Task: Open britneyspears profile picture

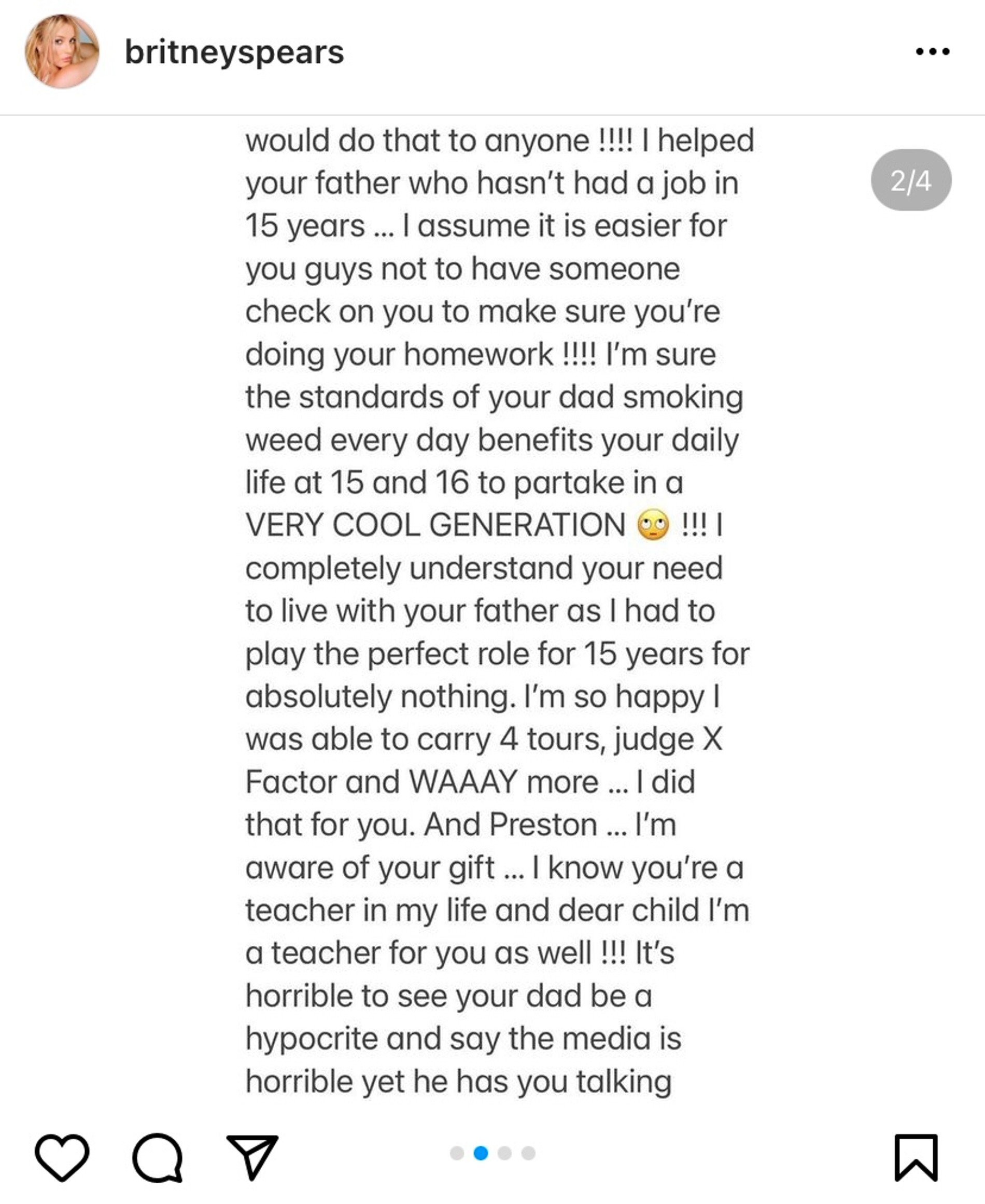Action: (x=62, y=51)
